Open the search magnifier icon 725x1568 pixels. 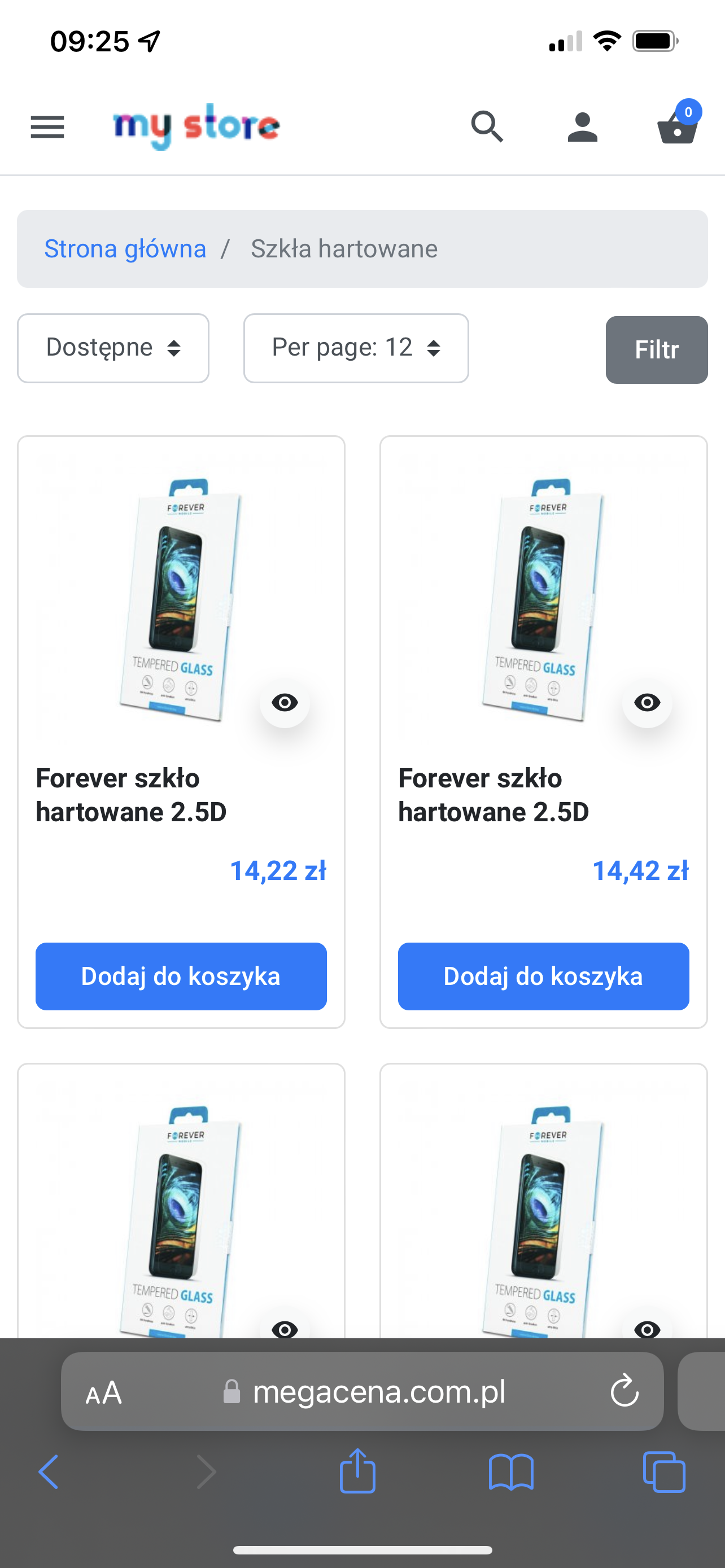tap(487, 126)
